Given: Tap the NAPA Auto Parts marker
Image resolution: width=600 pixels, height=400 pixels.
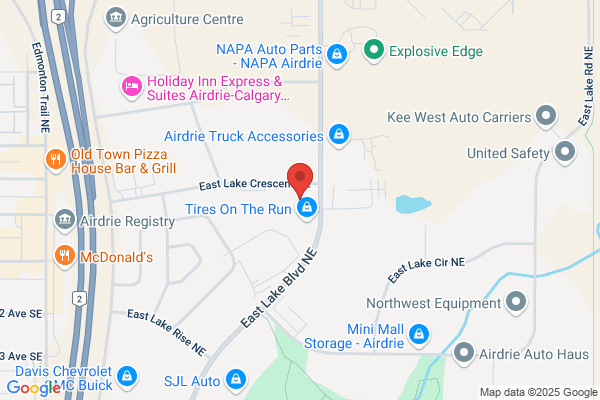Looking at the screenshot, I should coord(337,55).
